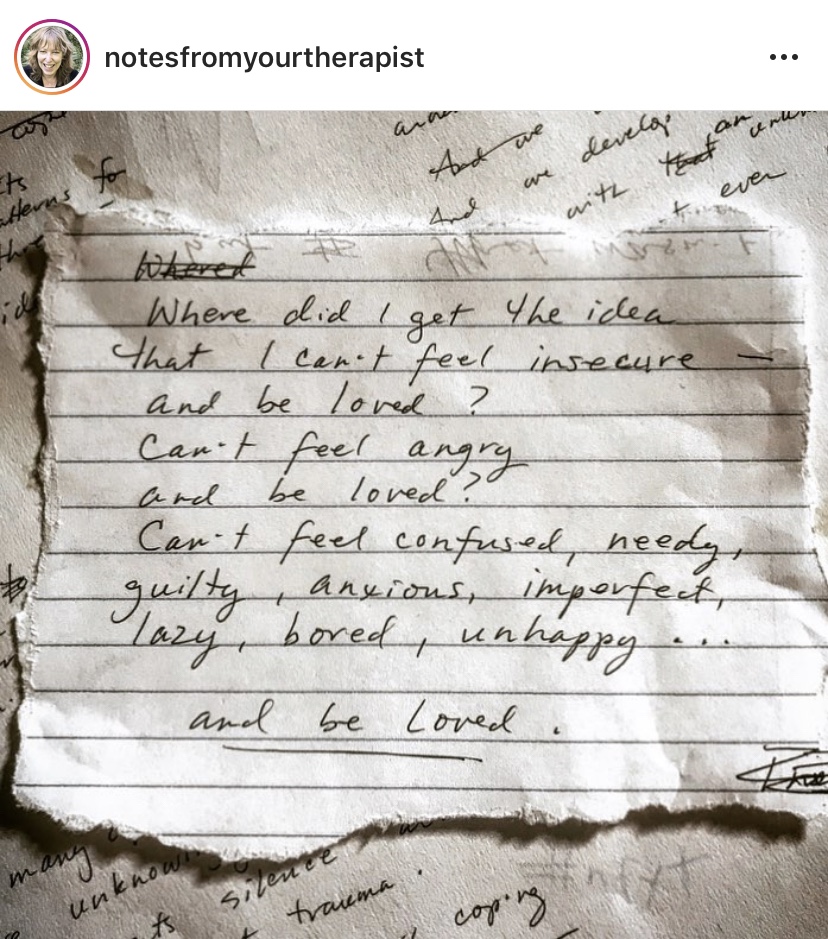Tap the notesfromyourtherapist username
828x939 pixels.
pos(264,58)
